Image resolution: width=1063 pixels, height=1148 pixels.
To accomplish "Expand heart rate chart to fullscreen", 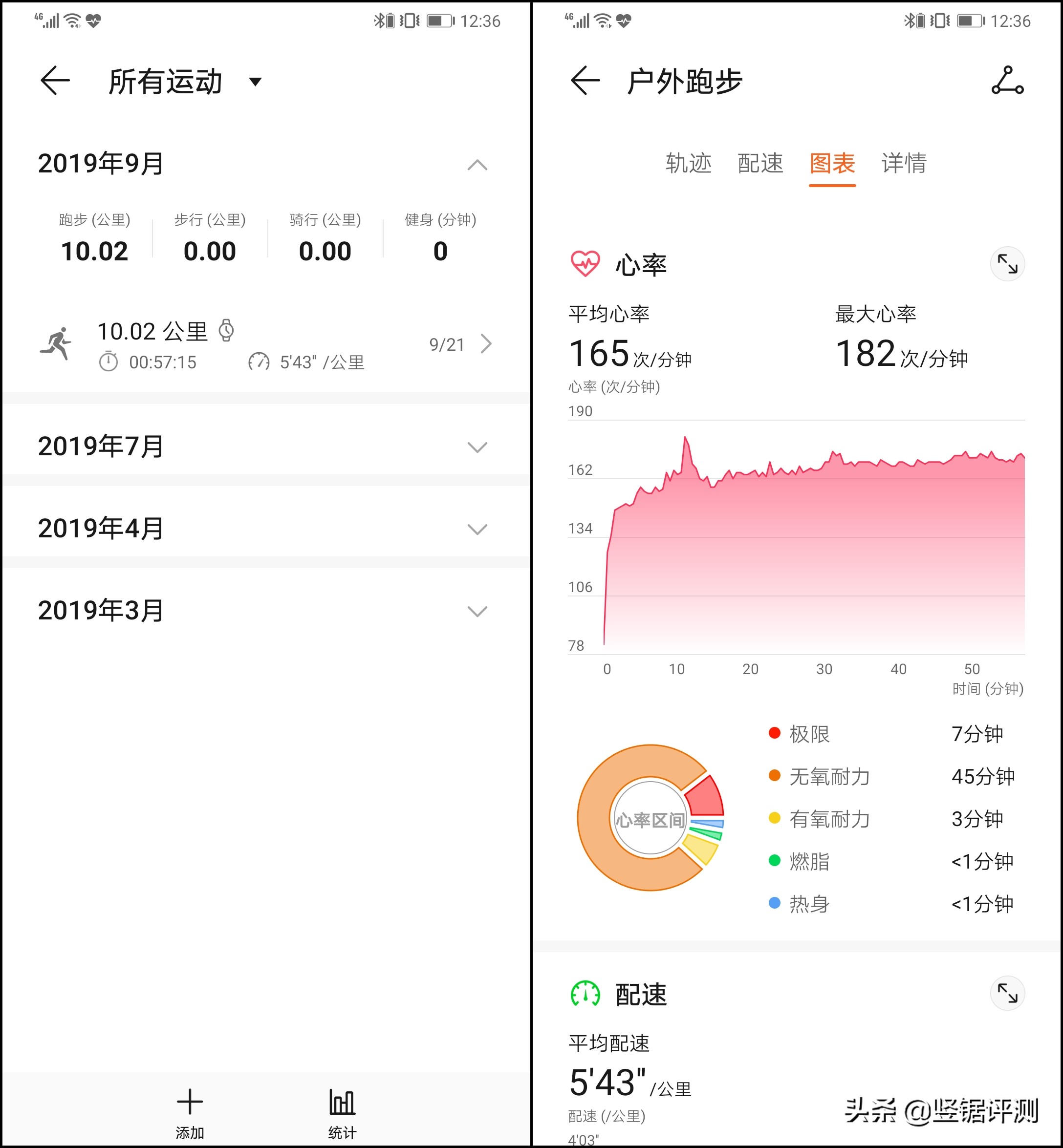I will pyautogui.click(x=1008, y=263).
